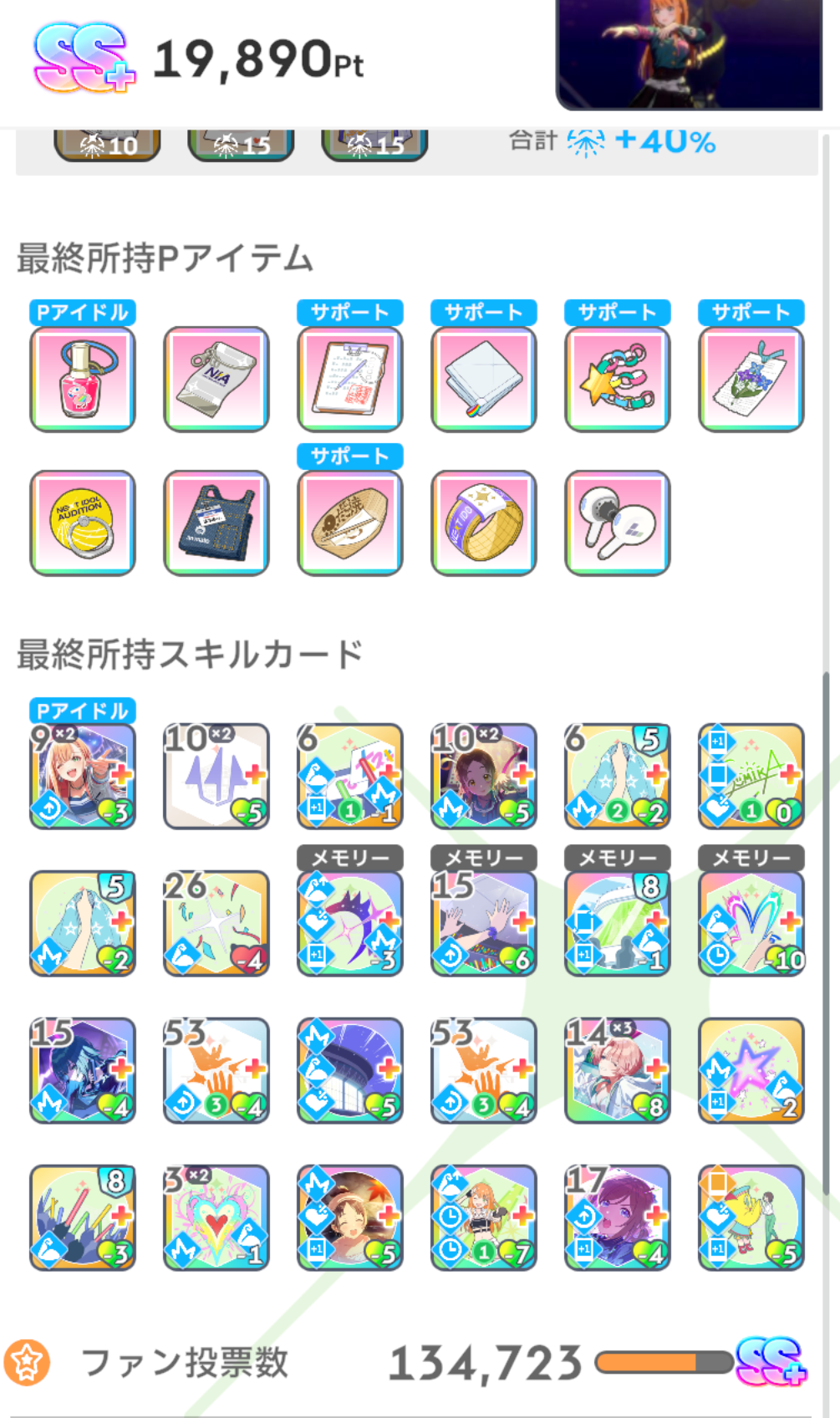840x1418 pixels.
Task: View the denim tote bag item
Action: point(216,523)
